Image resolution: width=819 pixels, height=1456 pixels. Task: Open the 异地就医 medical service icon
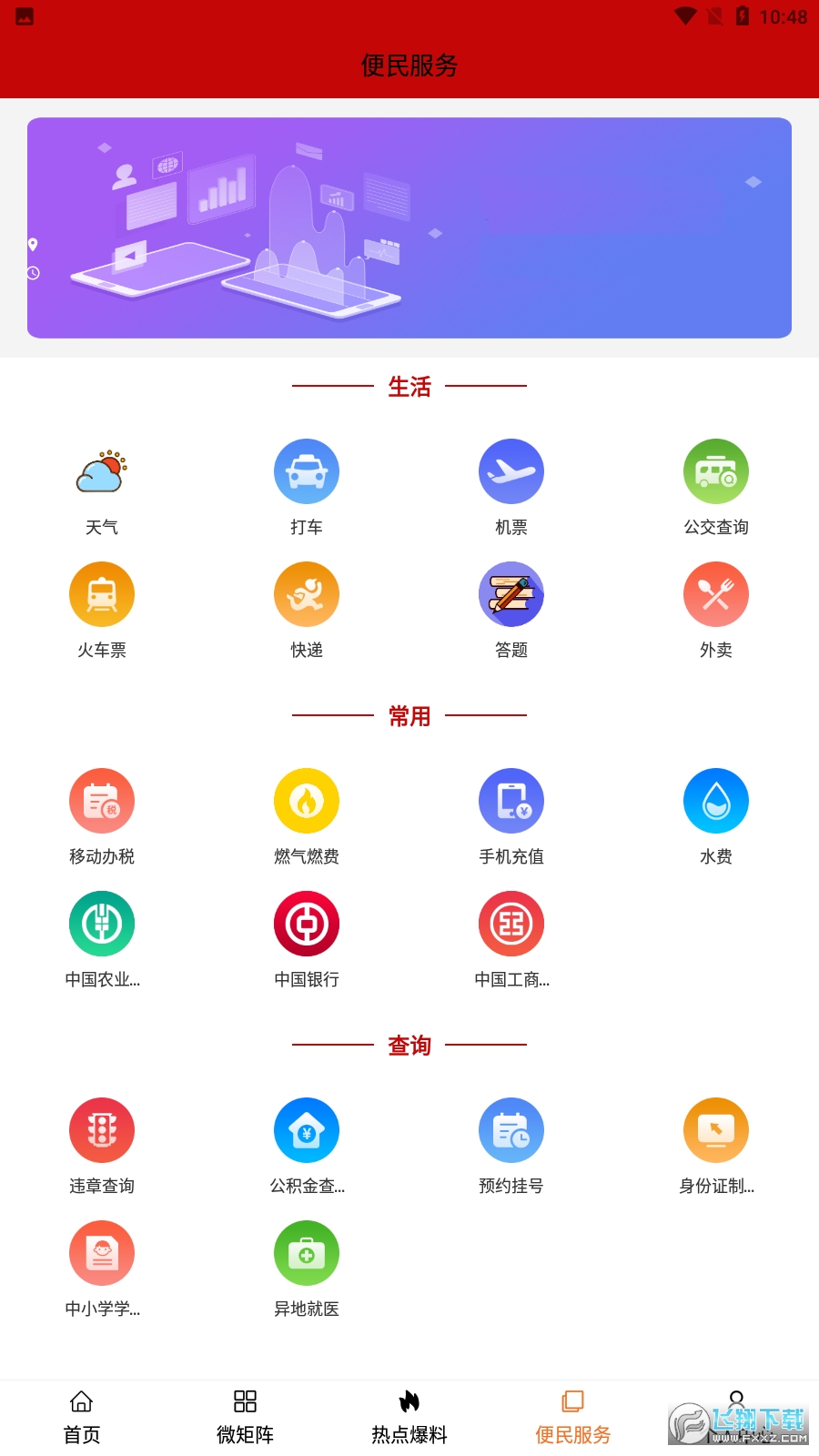tap(307, 1252)
